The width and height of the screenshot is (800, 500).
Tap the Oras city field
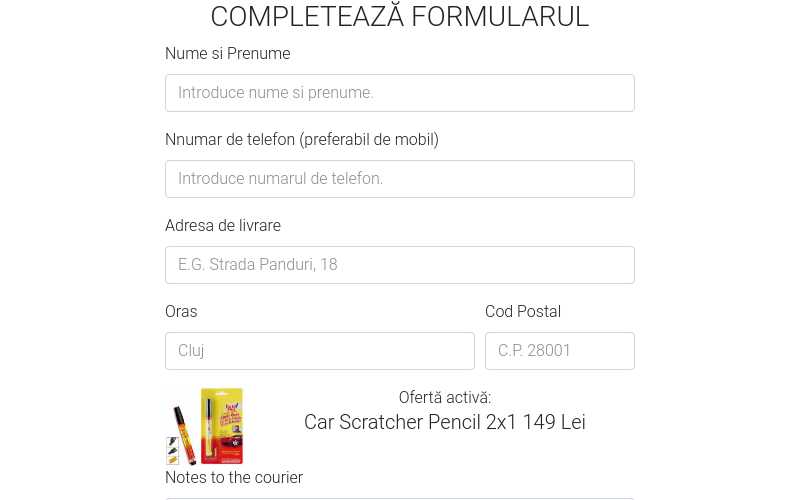[319, 351]
